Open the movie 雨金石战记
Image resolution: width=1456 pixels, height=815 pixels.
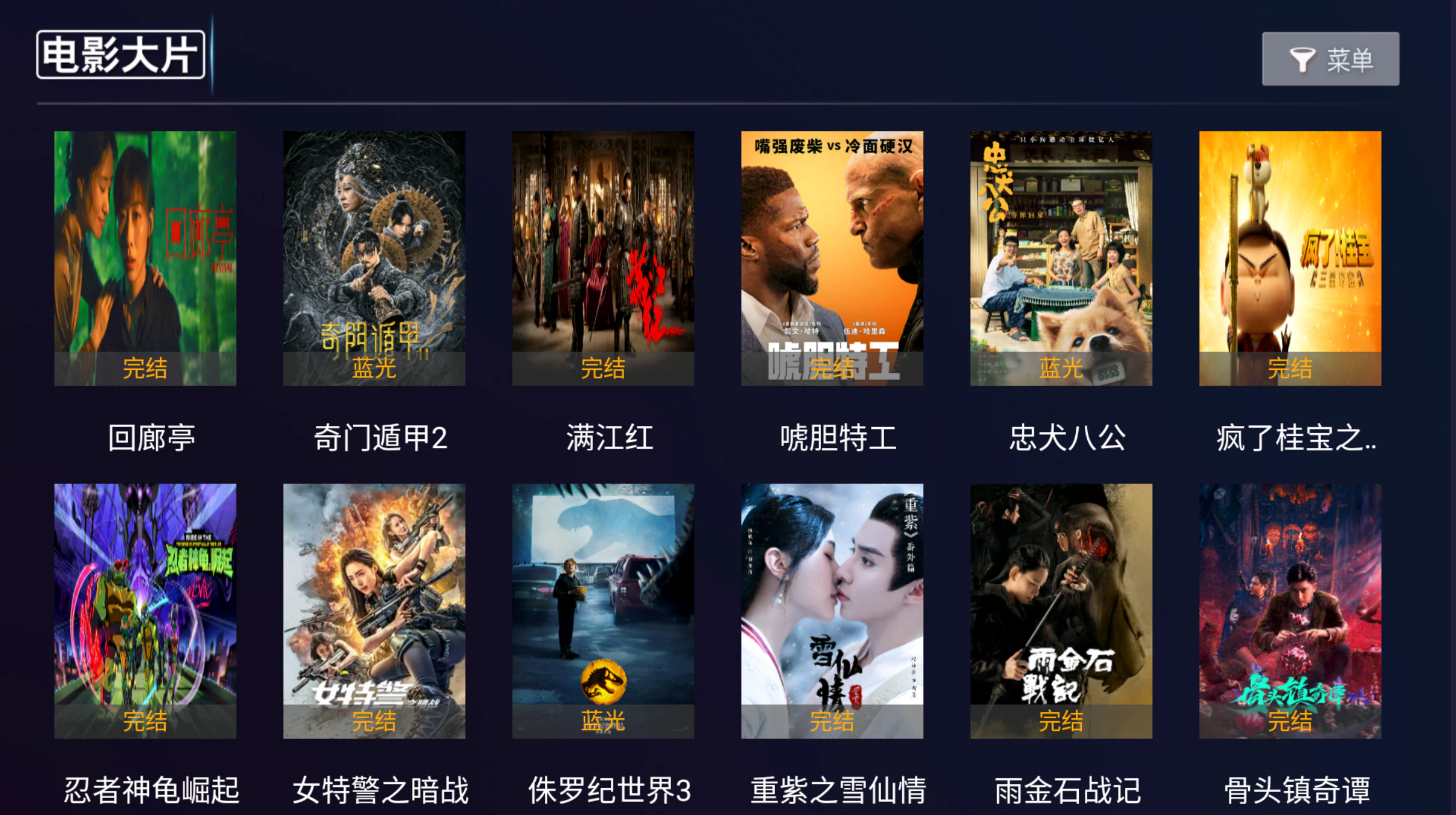coord(1061,611)
